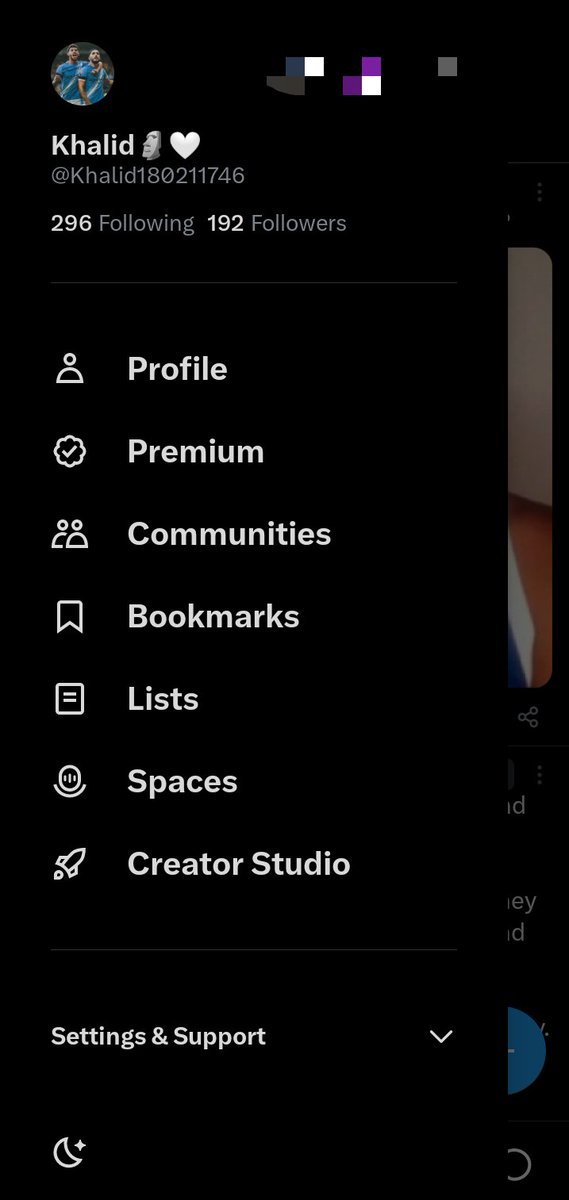
Task: View the 296 Following list
Action: 122,223
